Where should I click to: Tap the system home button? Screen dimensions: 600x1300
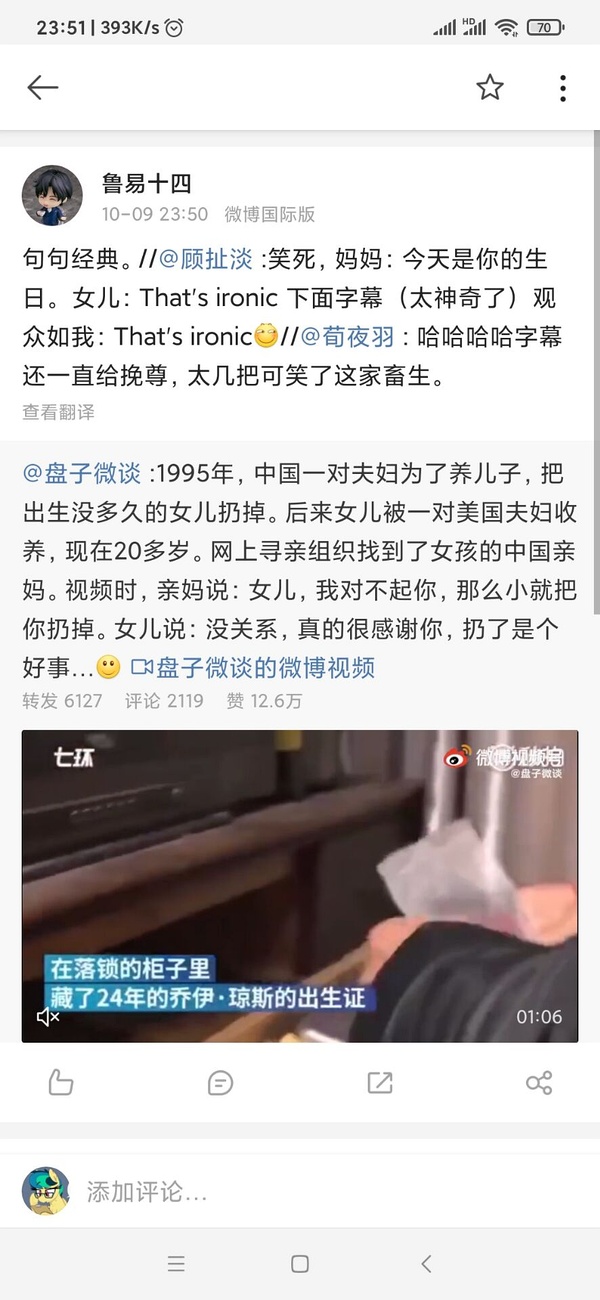(x=300, y=1264)
